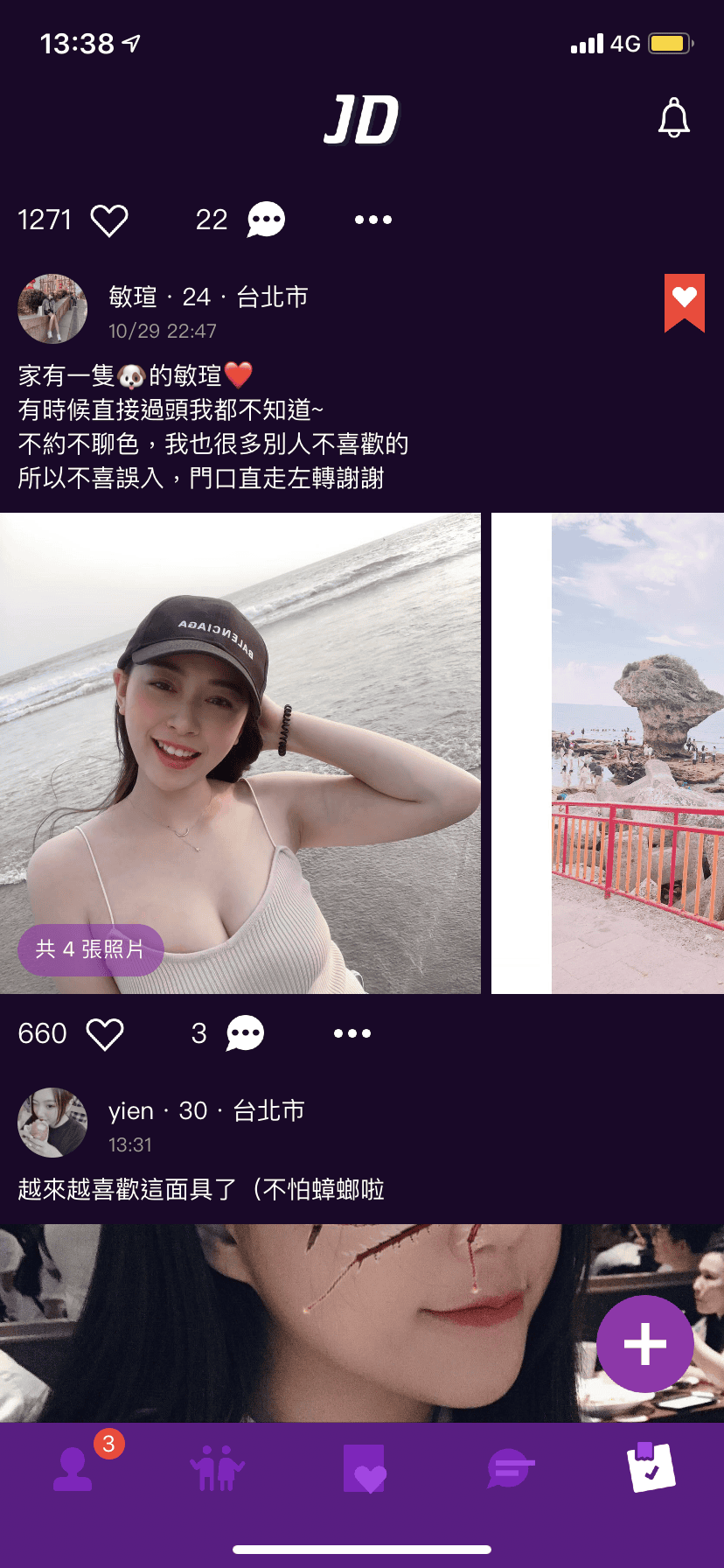
Task: View yien's profile avatar
Action: 52,1123
